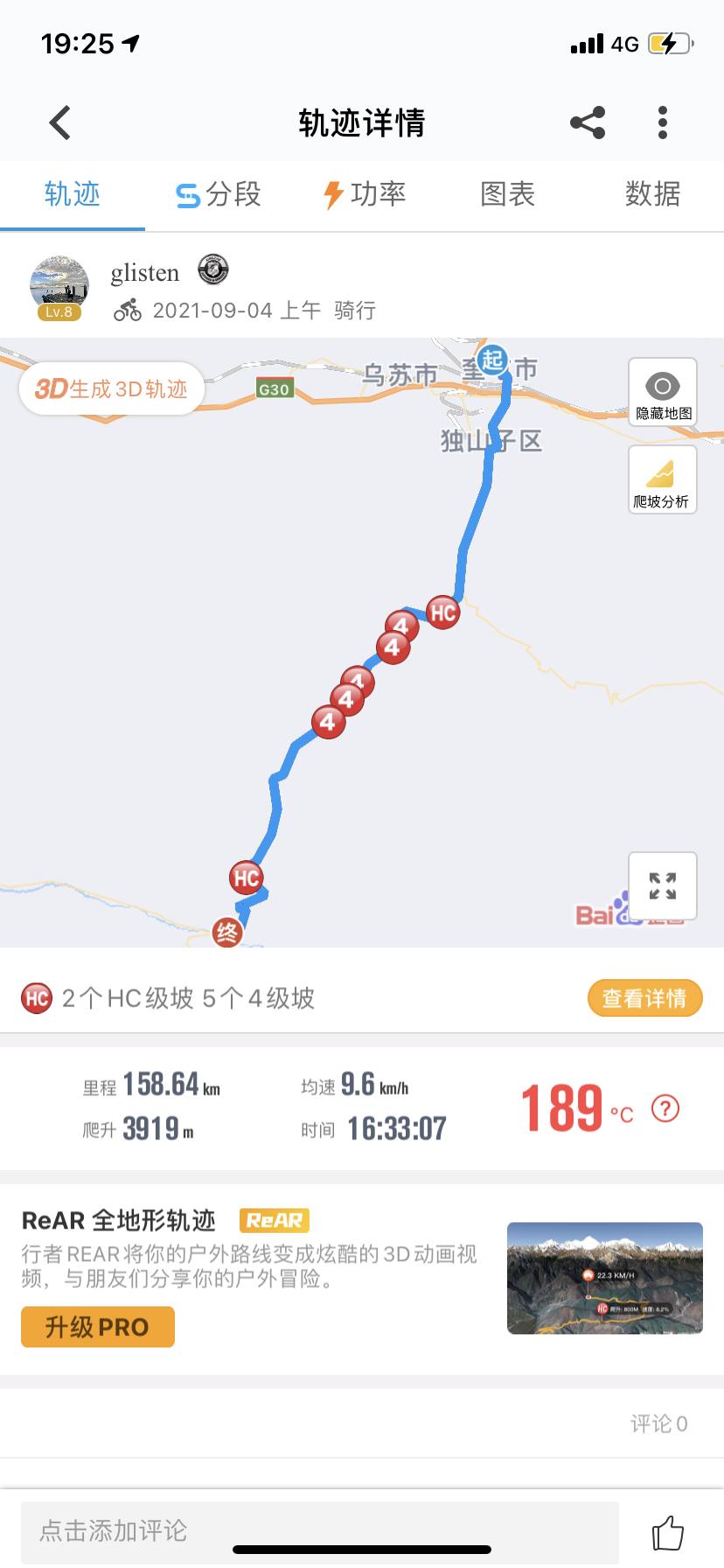This screenshot has width=724, height=1568.
Task: Open the ReAR 3D terrain video preview
Action: pyautogui.click(x=605, y=1278)
